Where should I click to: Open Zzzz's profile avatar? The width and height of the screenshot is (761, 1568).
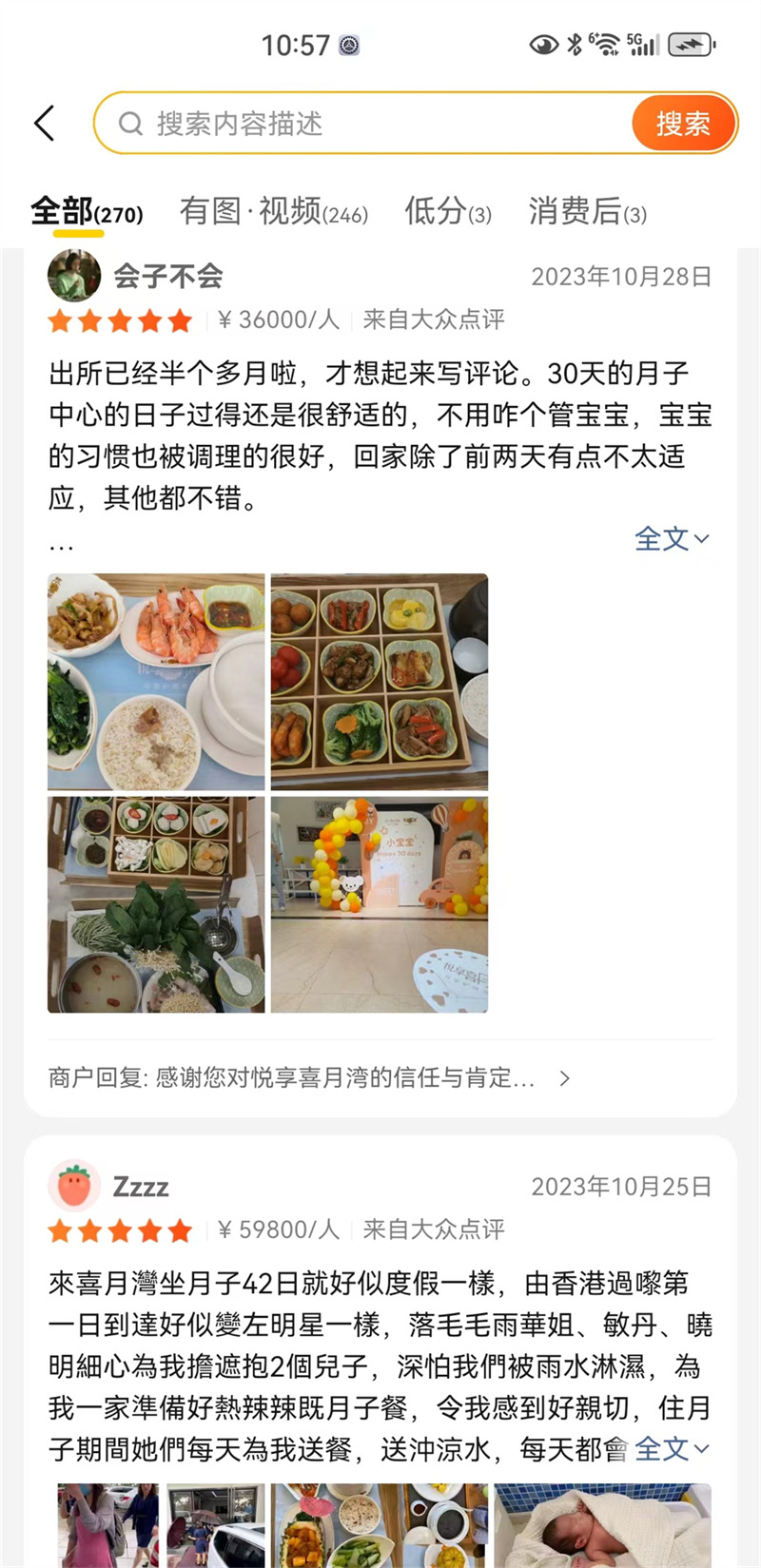pos(73,1186)
